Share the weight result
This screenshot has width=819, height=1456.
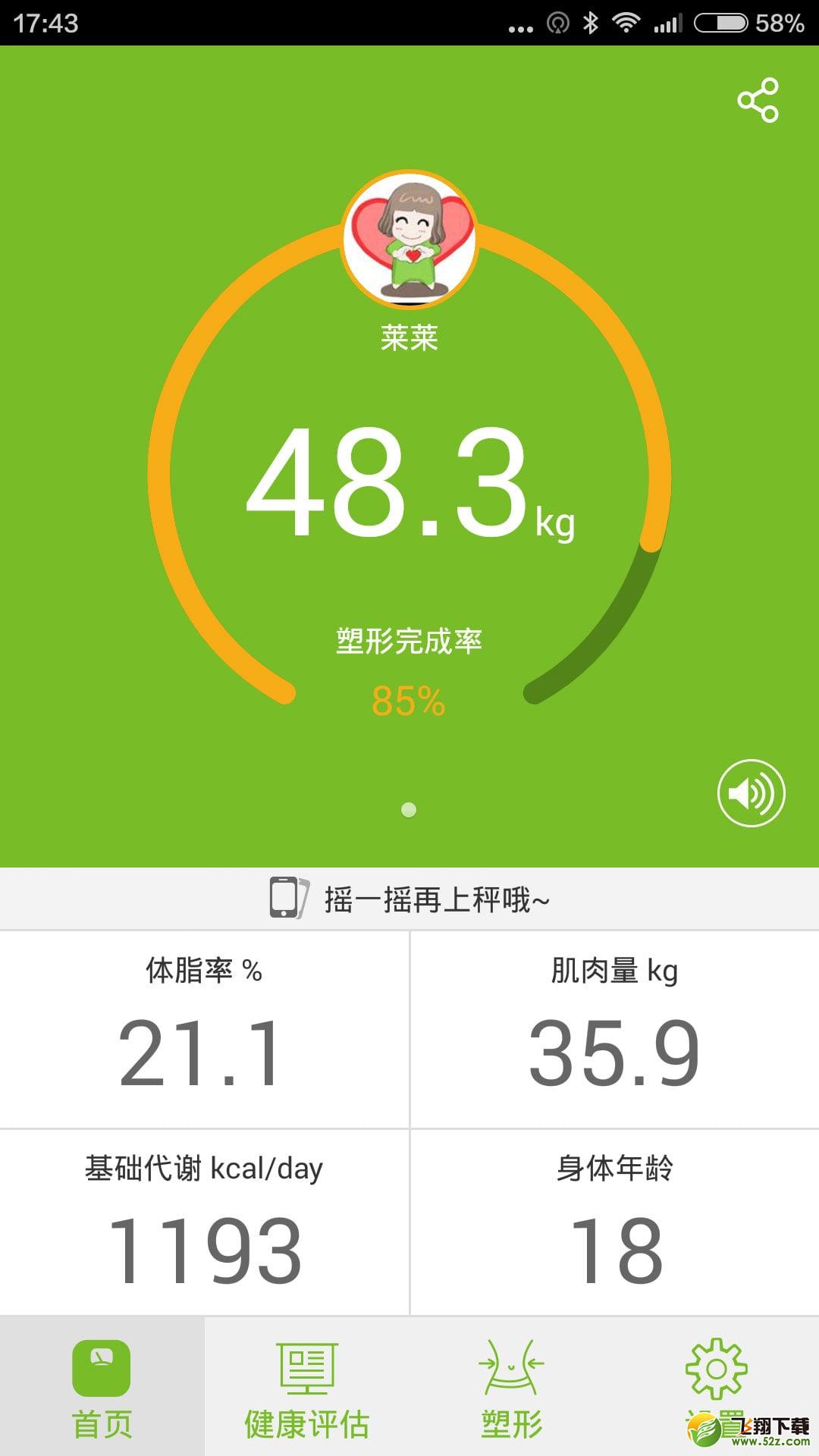coord(758,99)
